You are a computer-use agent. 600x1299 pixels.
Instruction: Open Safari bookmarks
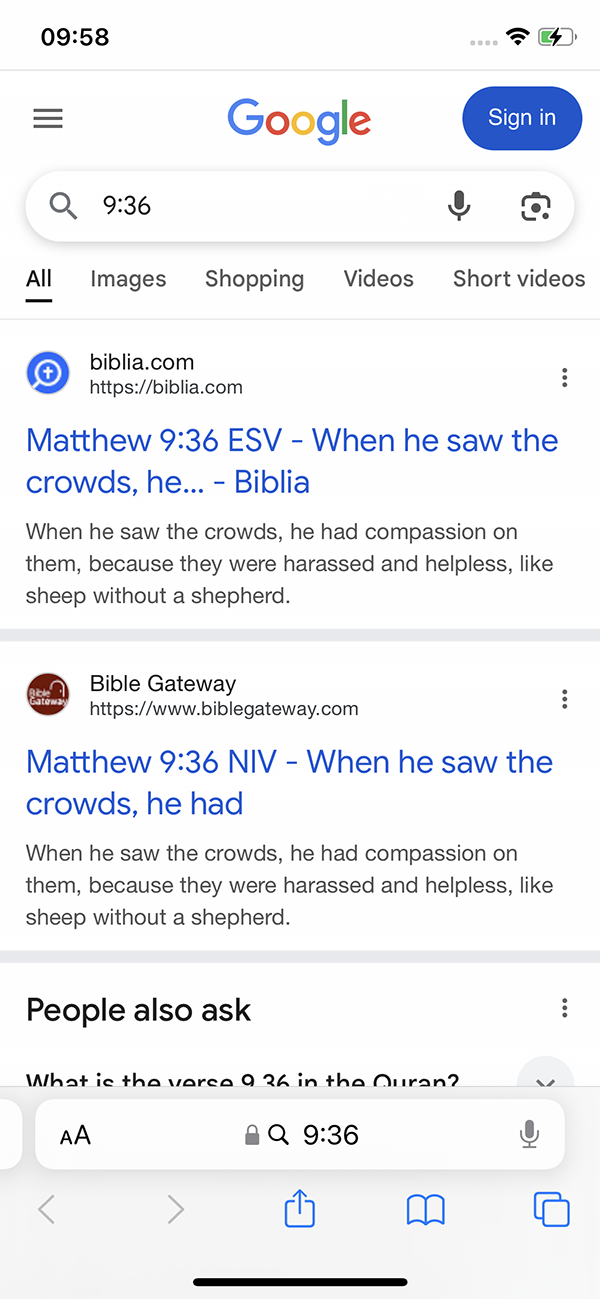click(425, 1210)
